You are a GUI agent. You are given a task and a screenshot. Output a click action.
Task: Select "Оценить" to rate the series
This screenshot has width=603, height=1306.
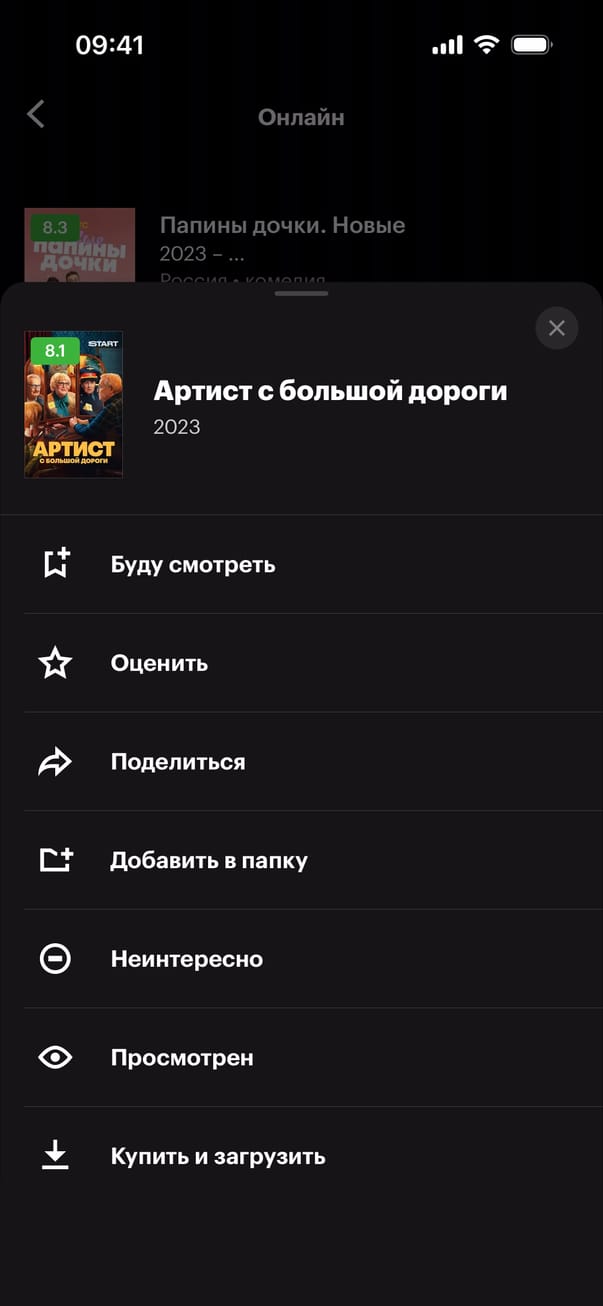159,663
